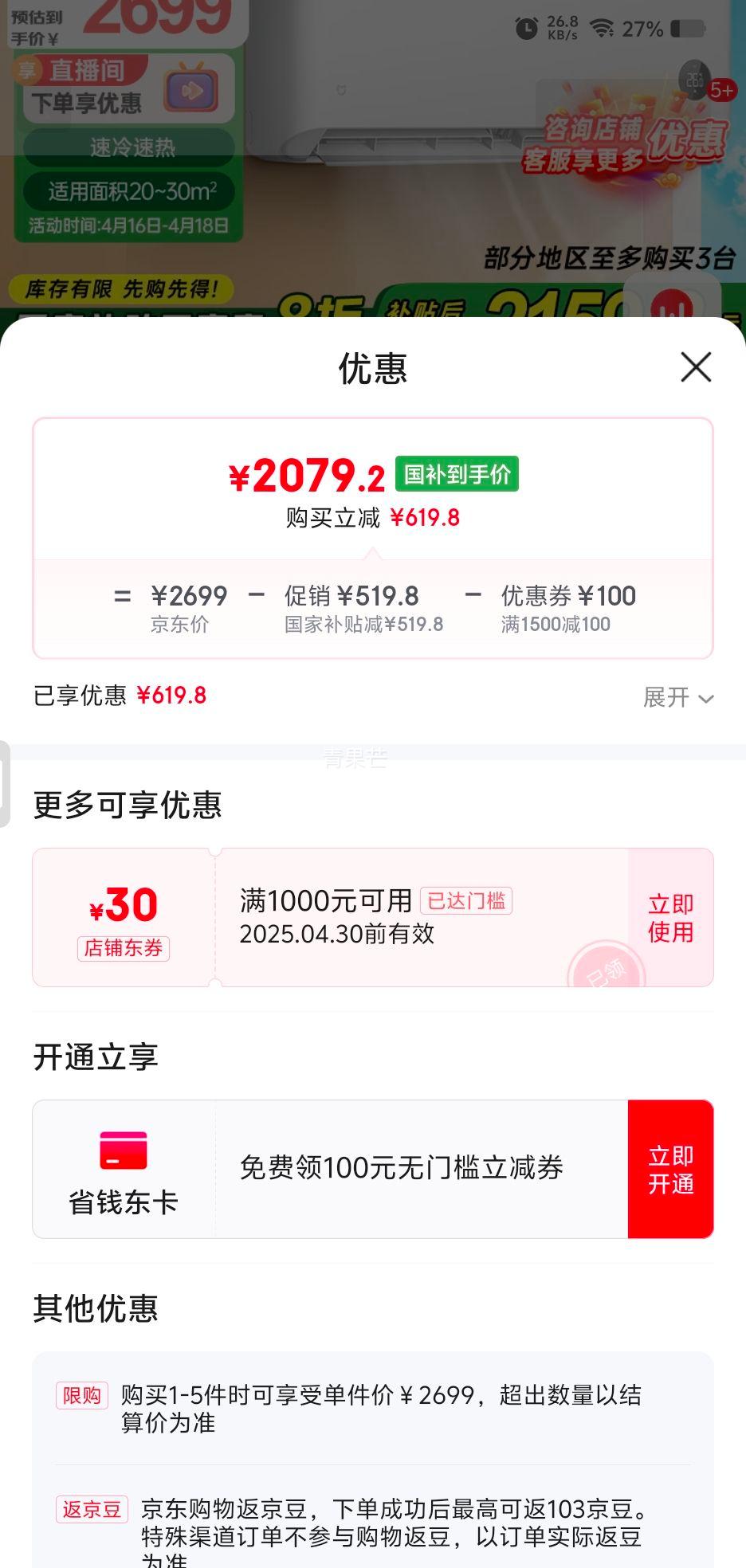
Task: Tap the 直播间 TV play icon
Action: [x=191, y=88]
